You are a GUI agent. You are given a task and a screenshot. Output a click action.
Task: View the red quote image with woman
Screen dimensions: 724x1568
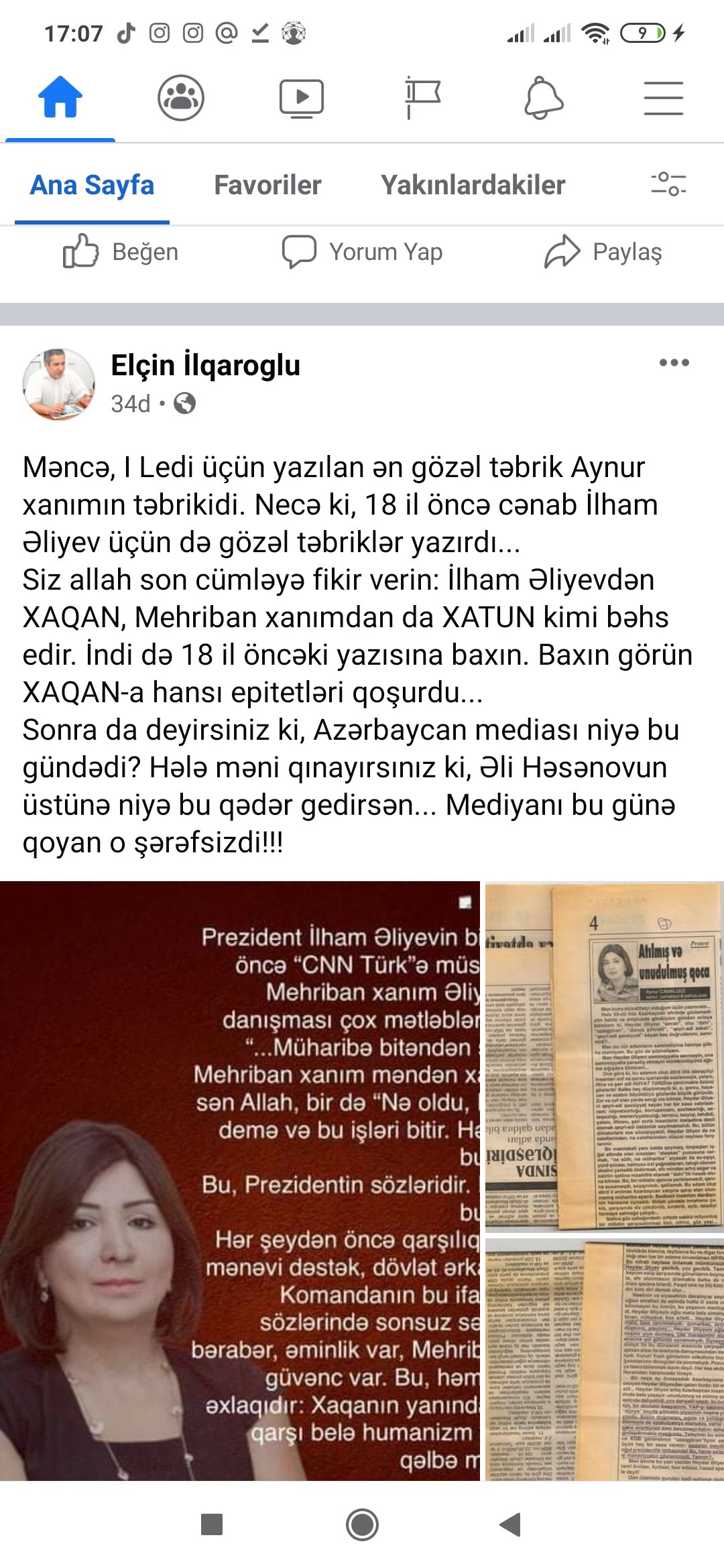pyautogui.click(x=240, y=1181)
